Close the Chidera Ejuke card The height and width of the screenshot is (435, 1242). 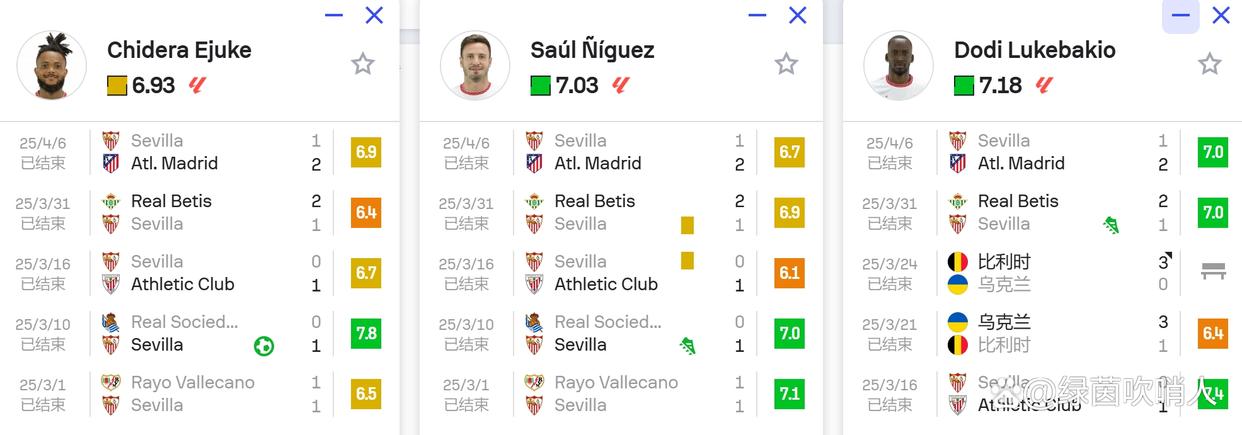[374, 15]
